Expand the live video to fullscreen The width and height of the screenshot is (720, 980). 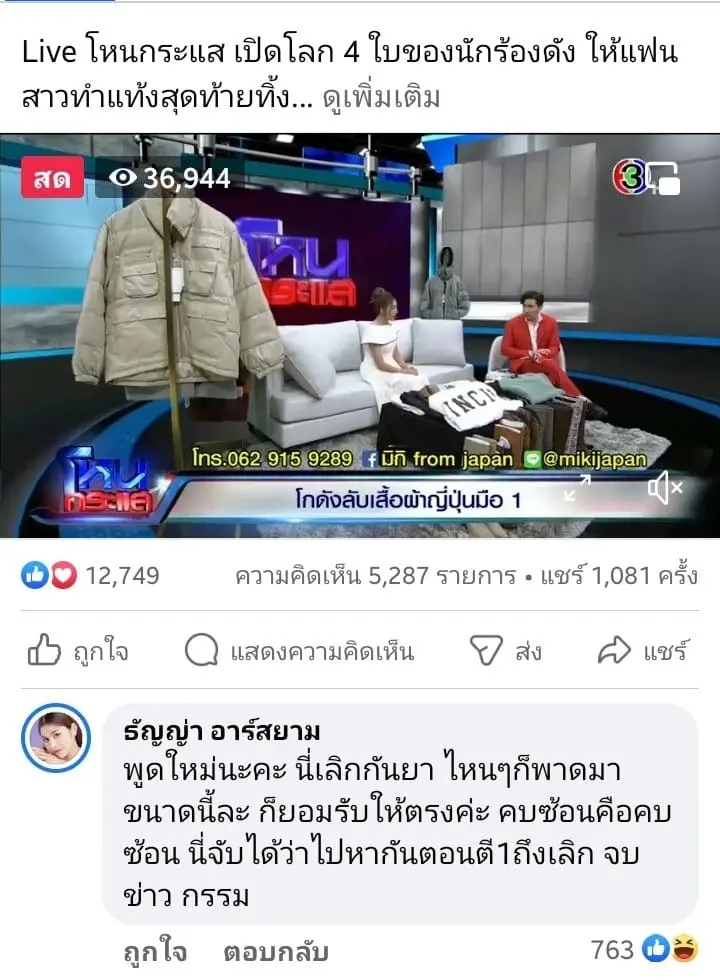(x=577, y=488)
